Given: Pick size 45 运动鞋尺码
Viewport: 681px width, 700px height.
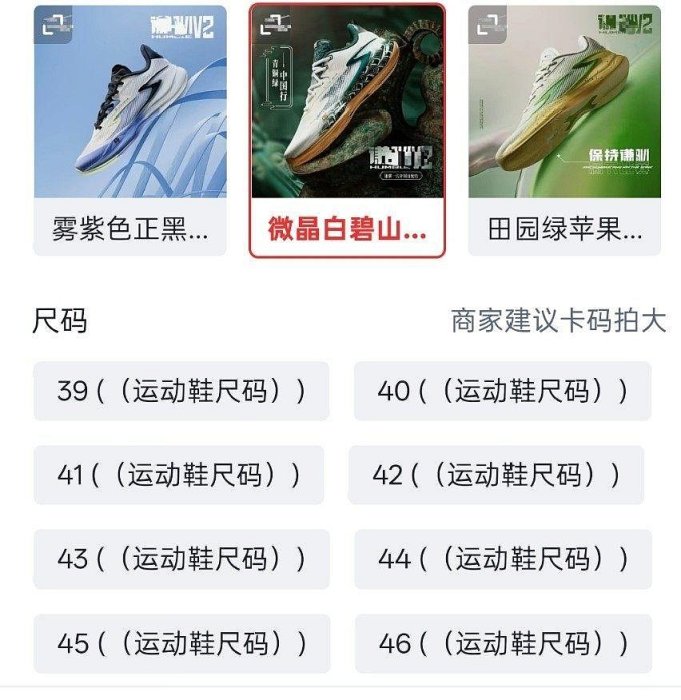Looking at the screenshot, I should click(181, 643).
